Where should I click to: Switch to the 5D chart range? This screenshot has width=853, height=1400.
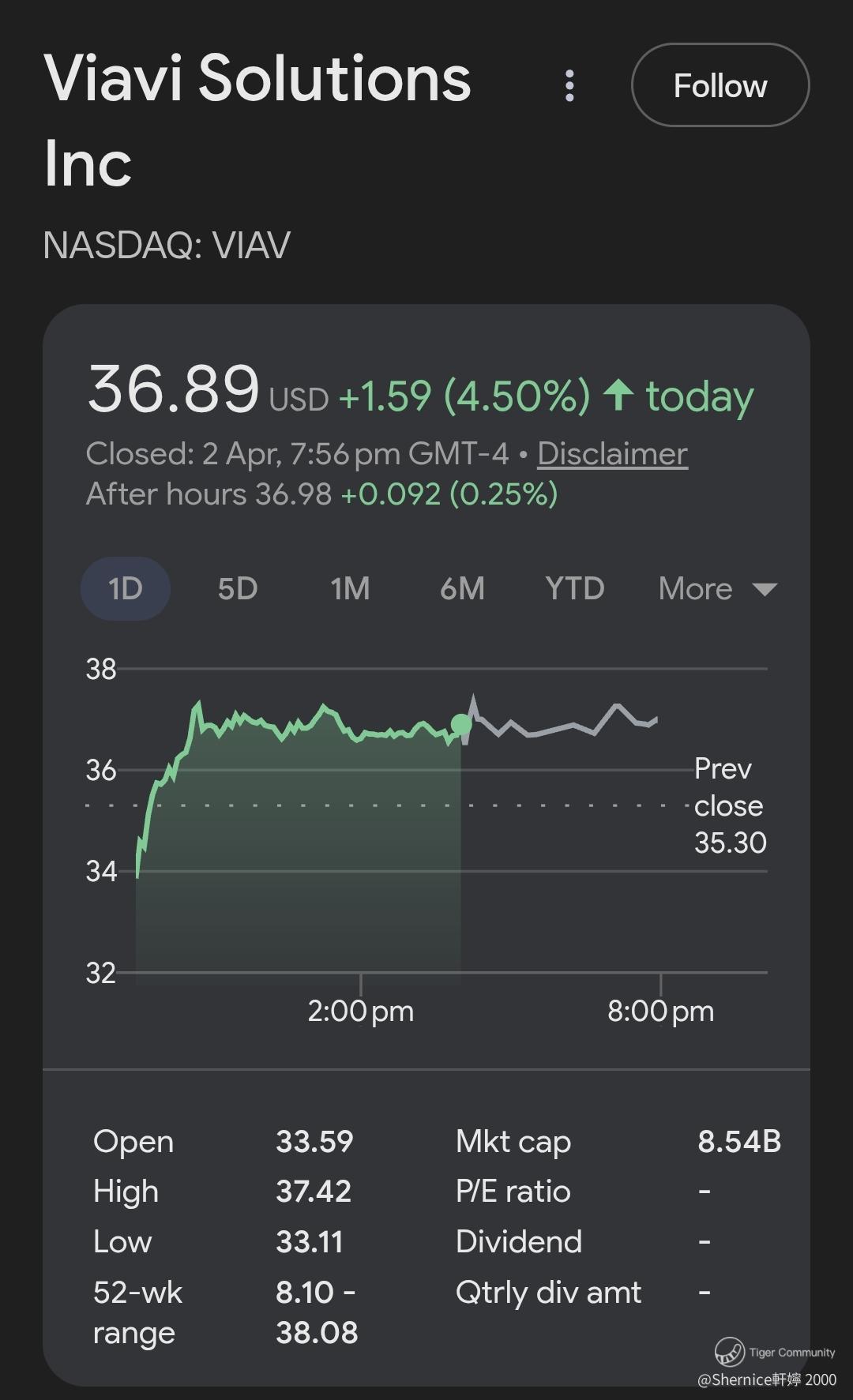pyautogui.click(x=238, y=588)
